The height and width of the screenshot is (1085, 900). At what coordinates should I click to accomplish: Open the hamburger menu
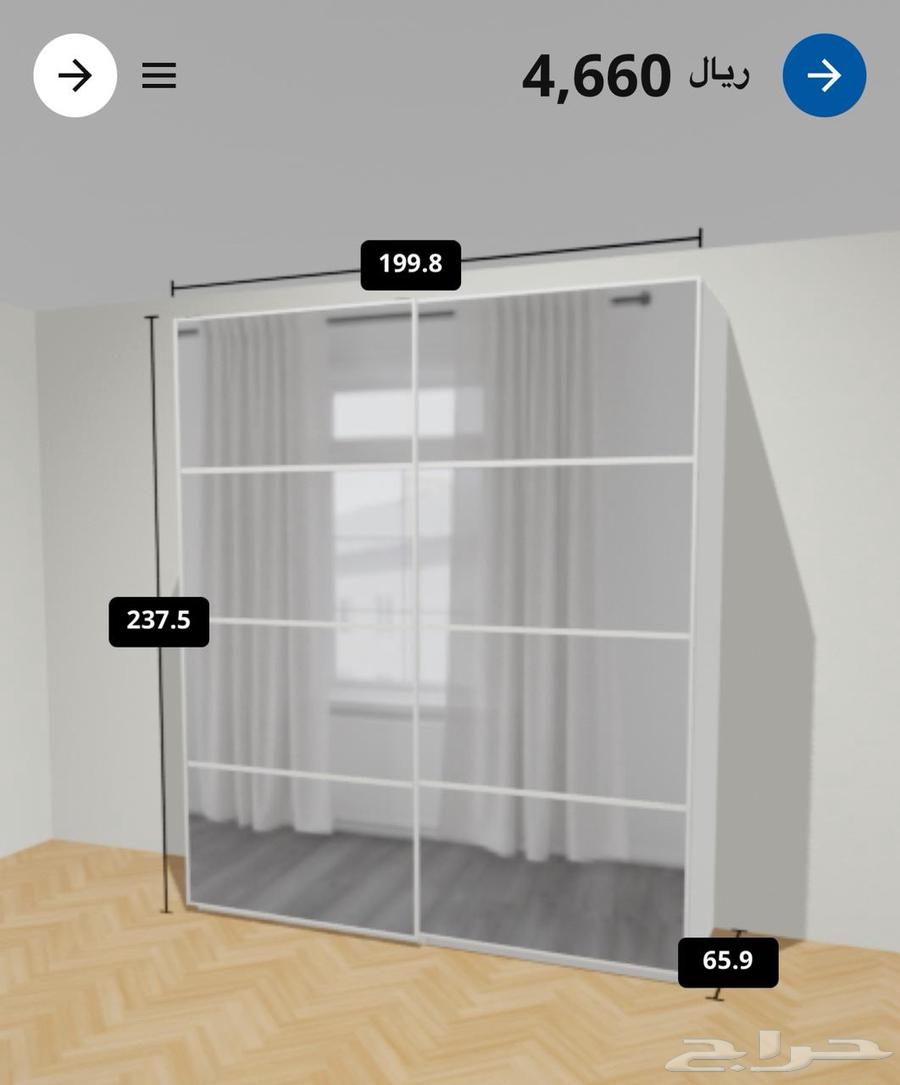159,76
